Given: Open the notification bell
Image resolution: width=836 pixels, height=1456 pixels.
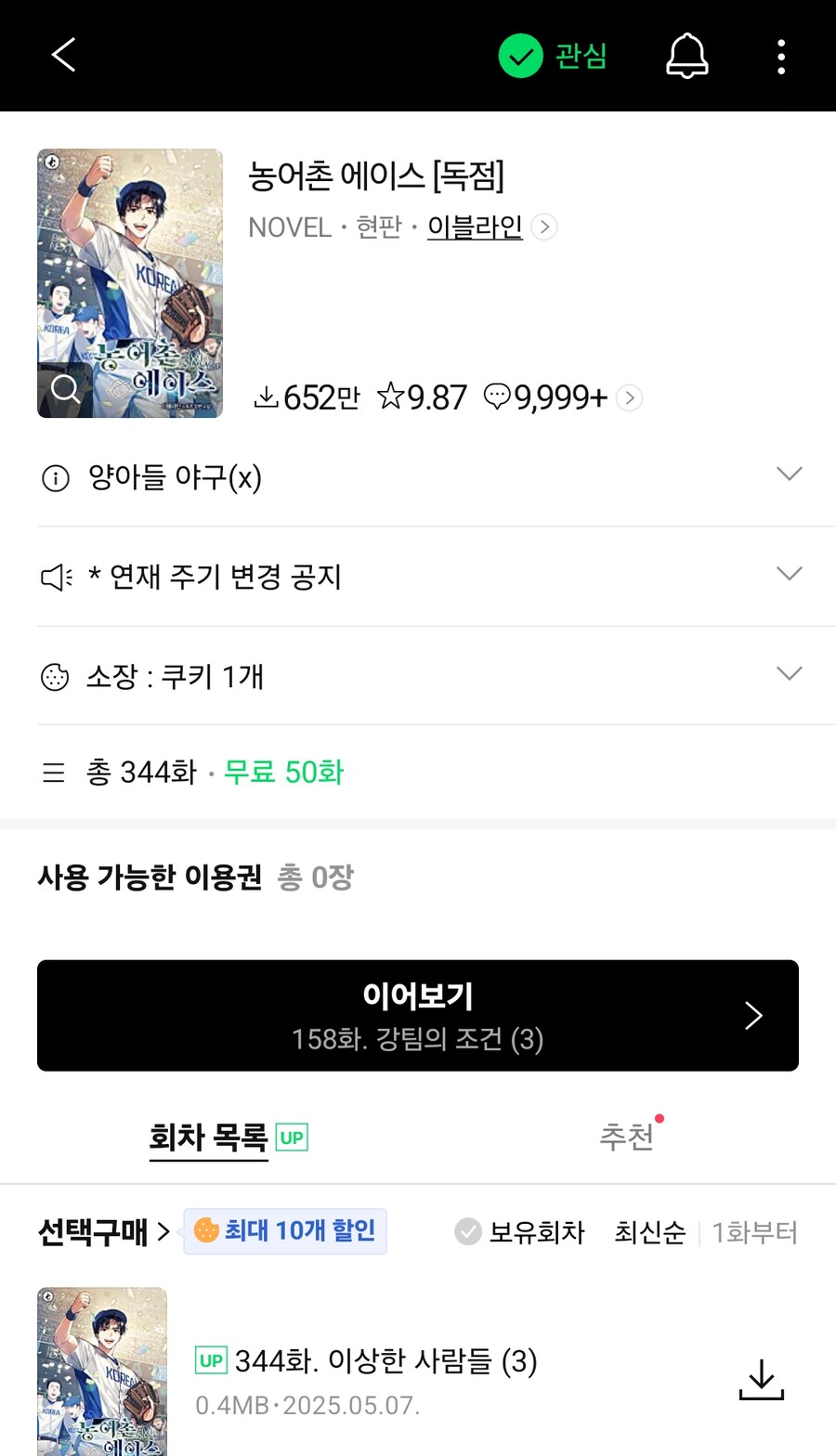Looking at the screenshot, I should pos(686,55).
